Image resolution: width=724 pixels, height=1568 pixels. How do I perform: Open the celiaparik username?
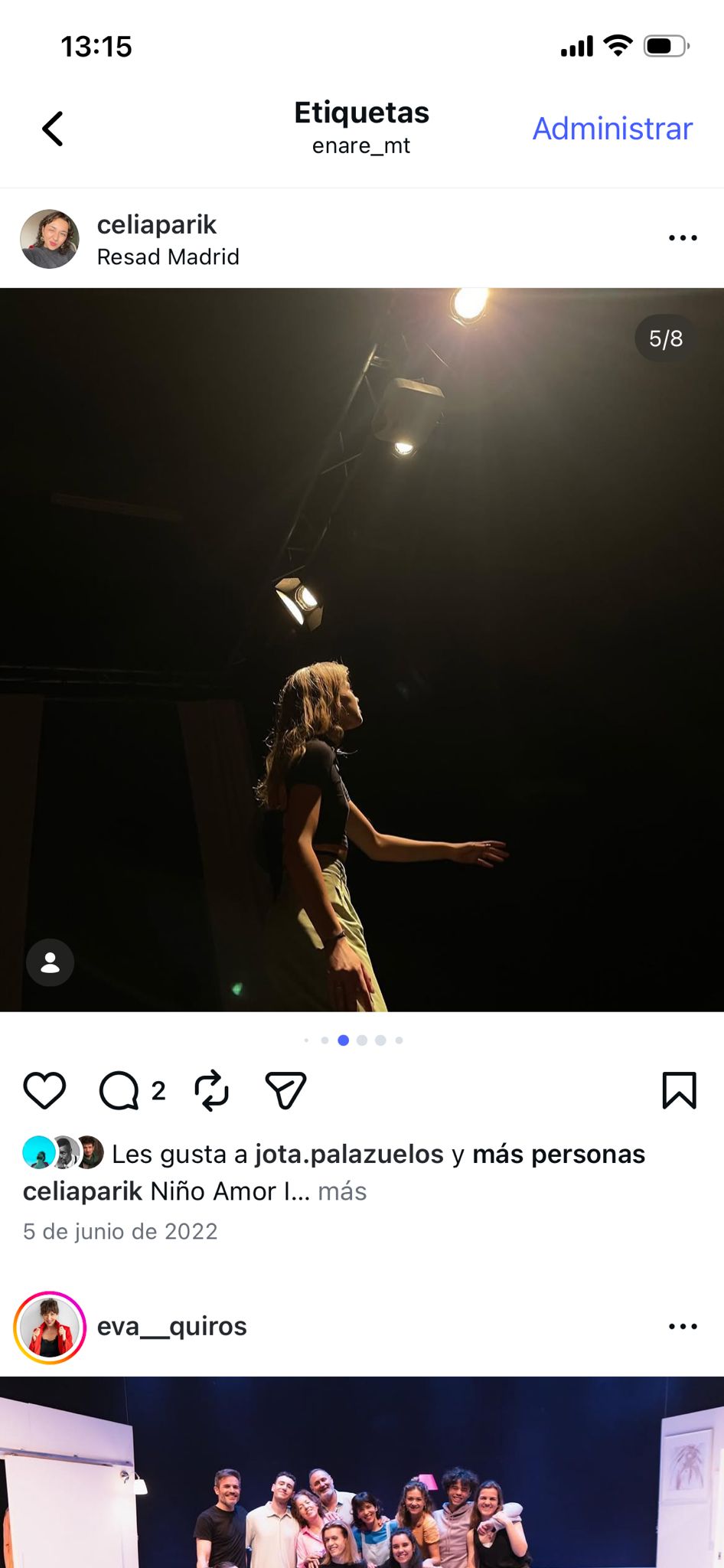tap(157, 224)
